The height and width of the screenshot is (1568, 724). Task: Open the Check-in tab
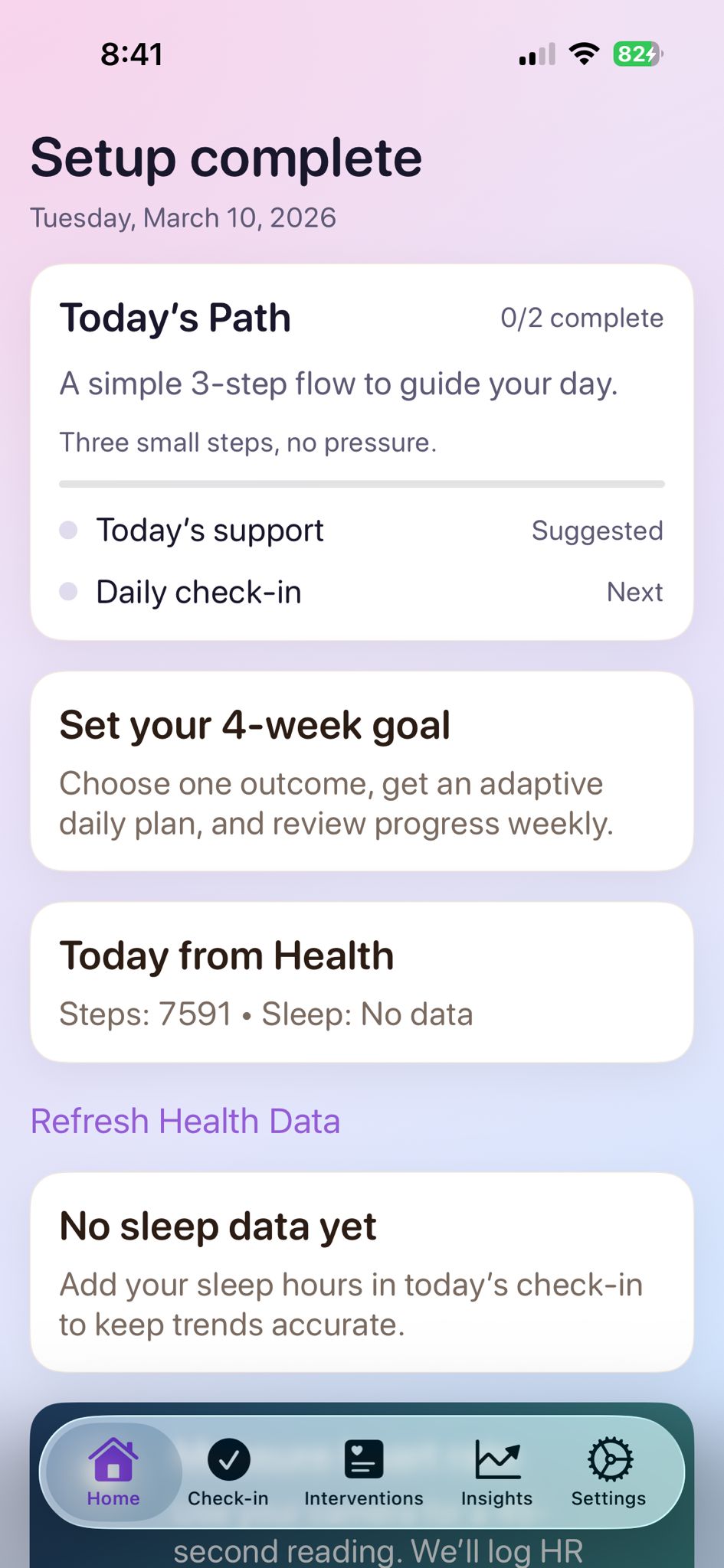(x=228, y=1473)
